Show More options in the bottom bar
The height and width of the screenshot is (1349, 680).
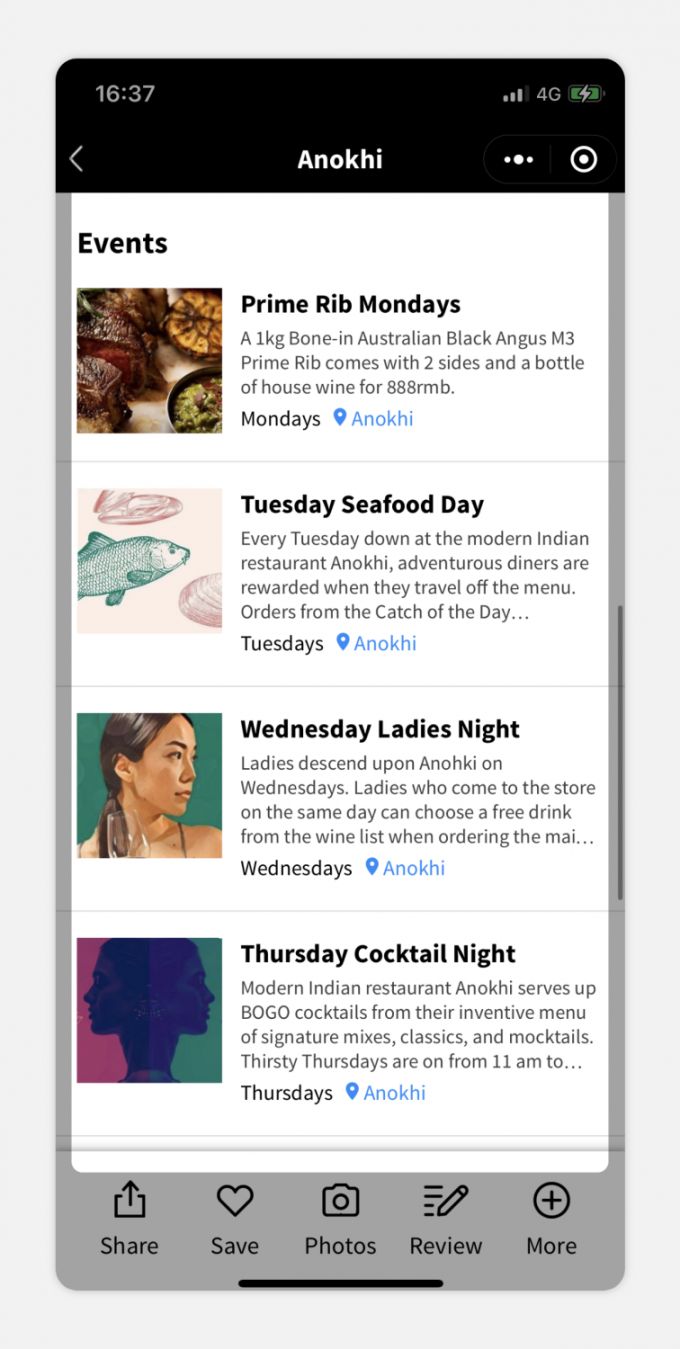tap(551, 1218)
